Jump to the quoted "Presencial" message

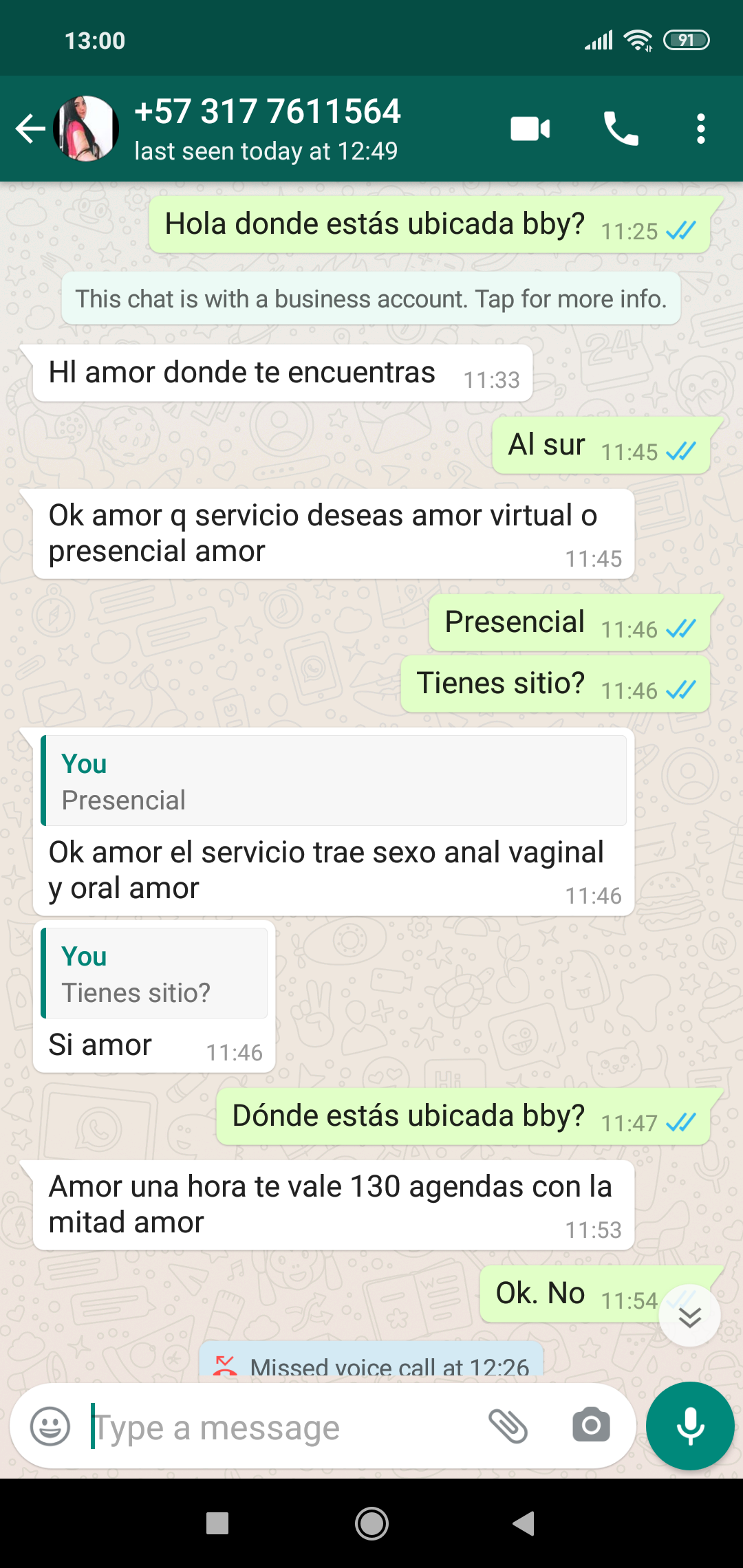[x=334, y=781]
